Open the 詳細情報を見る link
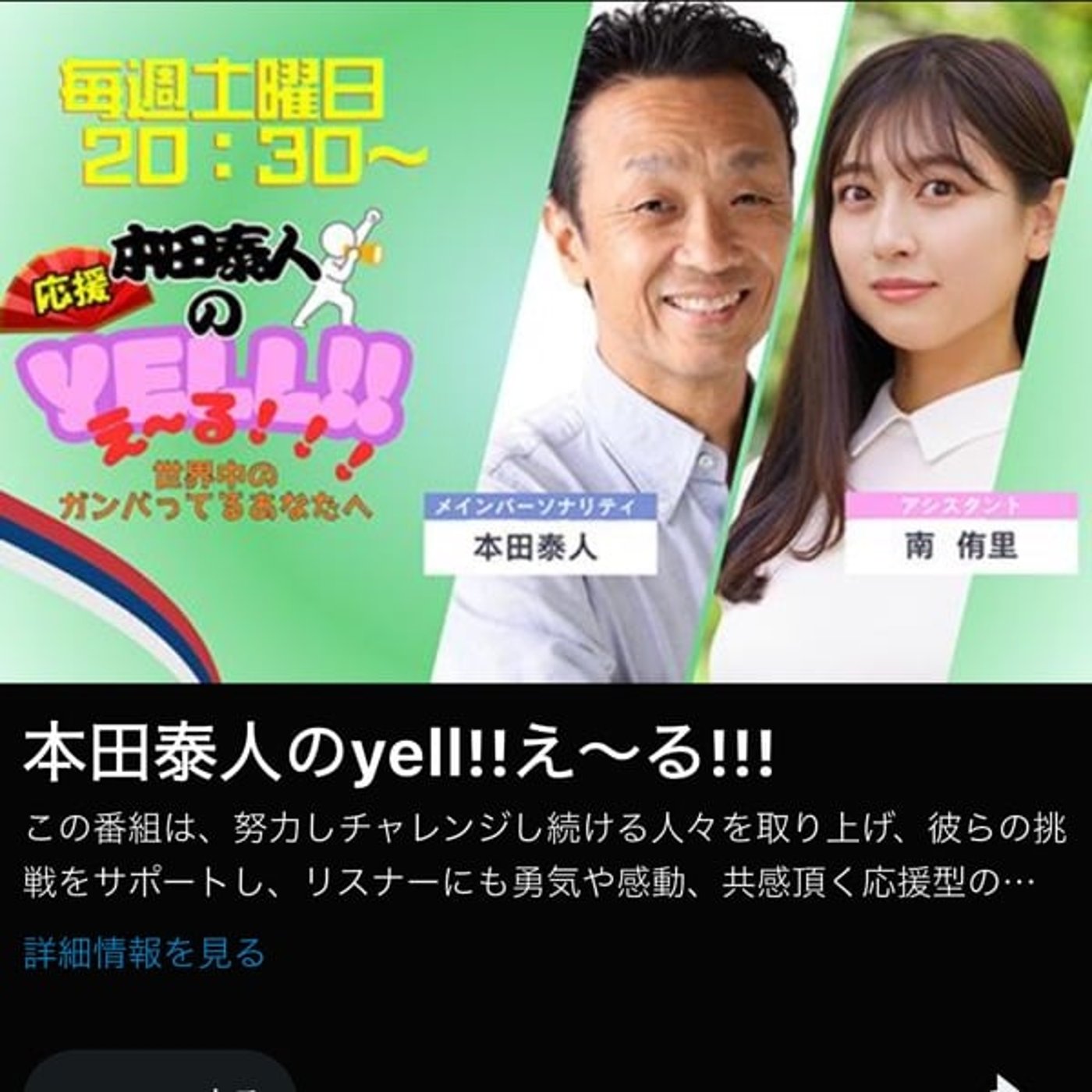Screen dimensions: 1092x1092 (145, 953)
